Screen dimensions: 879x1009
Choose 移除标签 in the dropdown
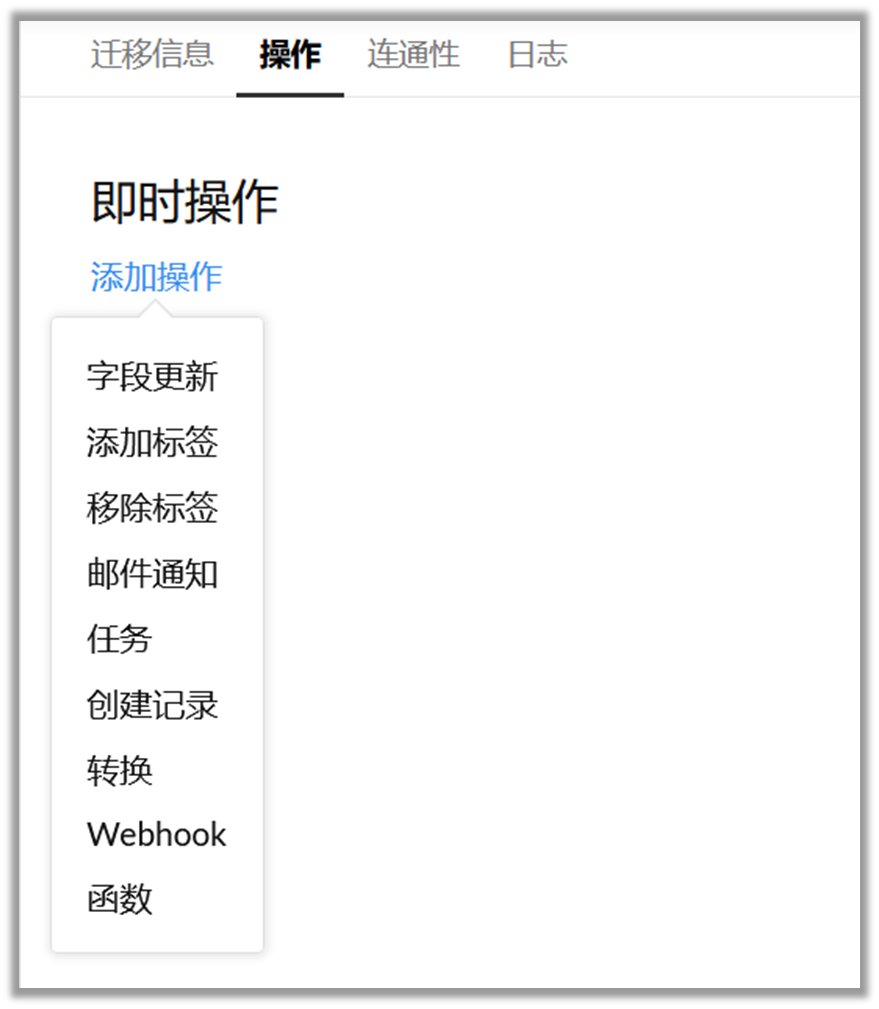[152, 508]
